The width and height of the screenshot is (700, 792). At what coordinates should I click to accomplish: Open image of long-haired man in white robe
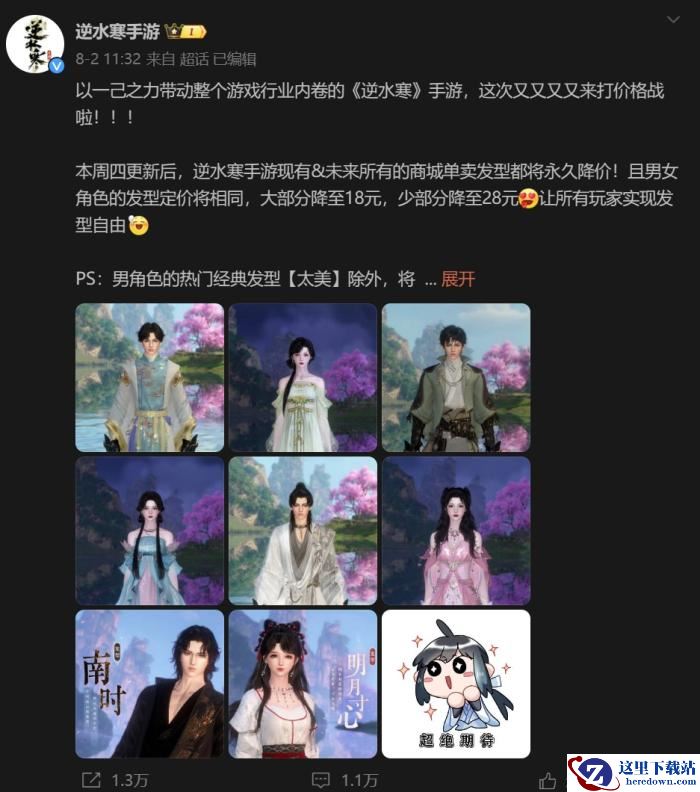coord(303,530)
